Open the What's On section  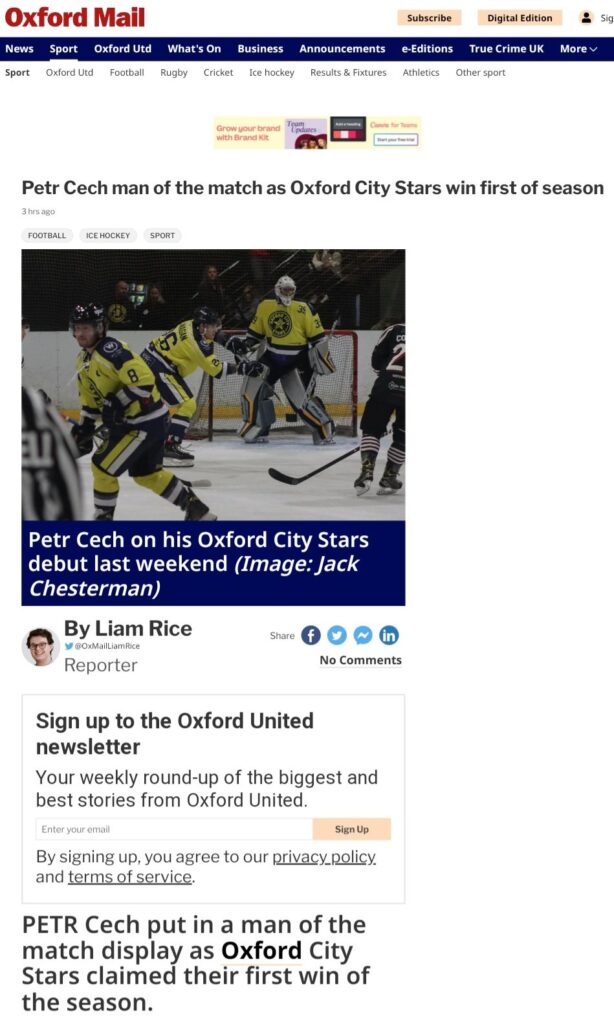pos(194,49)
